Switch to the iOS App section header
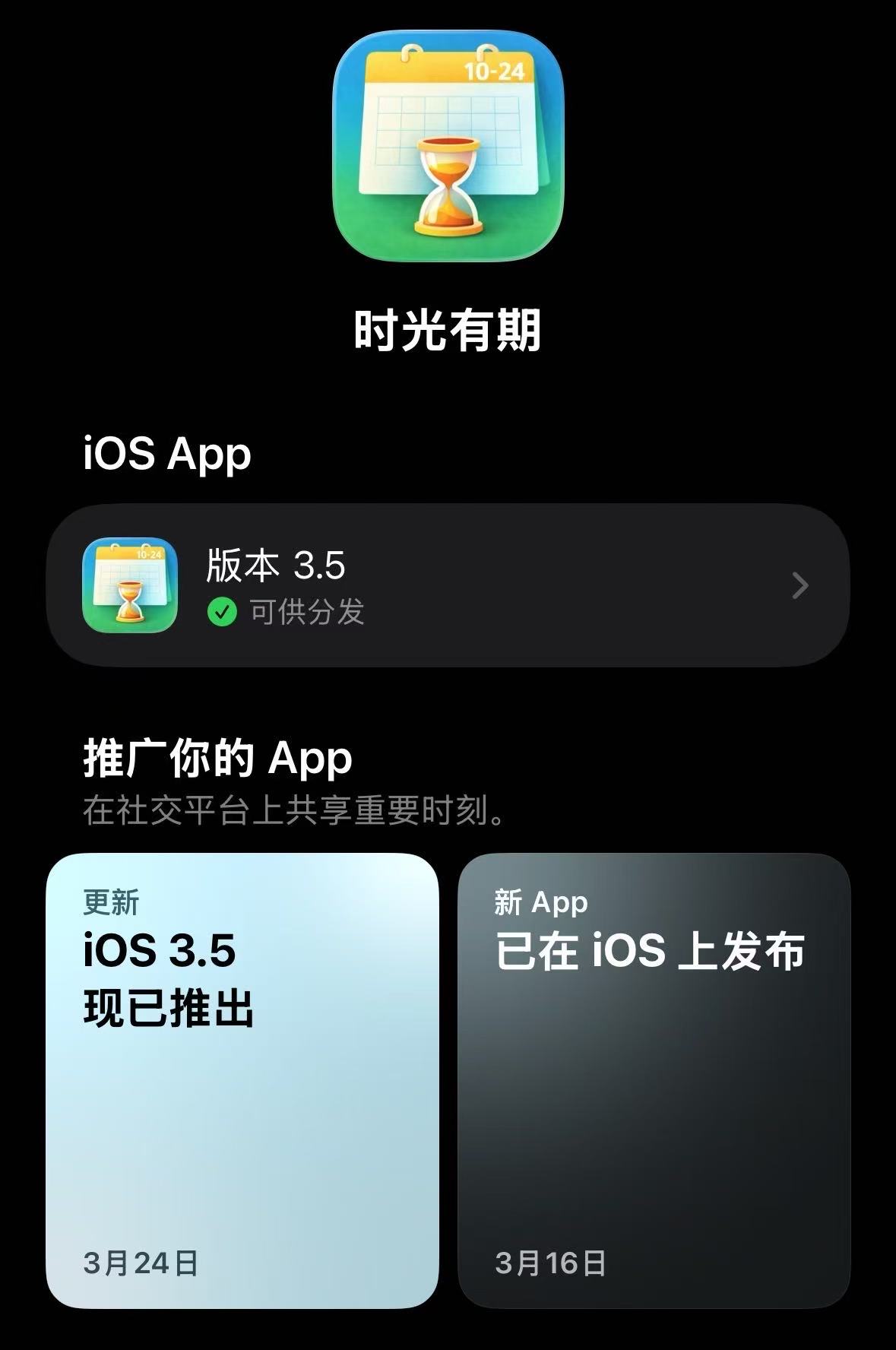 [163, 452]
